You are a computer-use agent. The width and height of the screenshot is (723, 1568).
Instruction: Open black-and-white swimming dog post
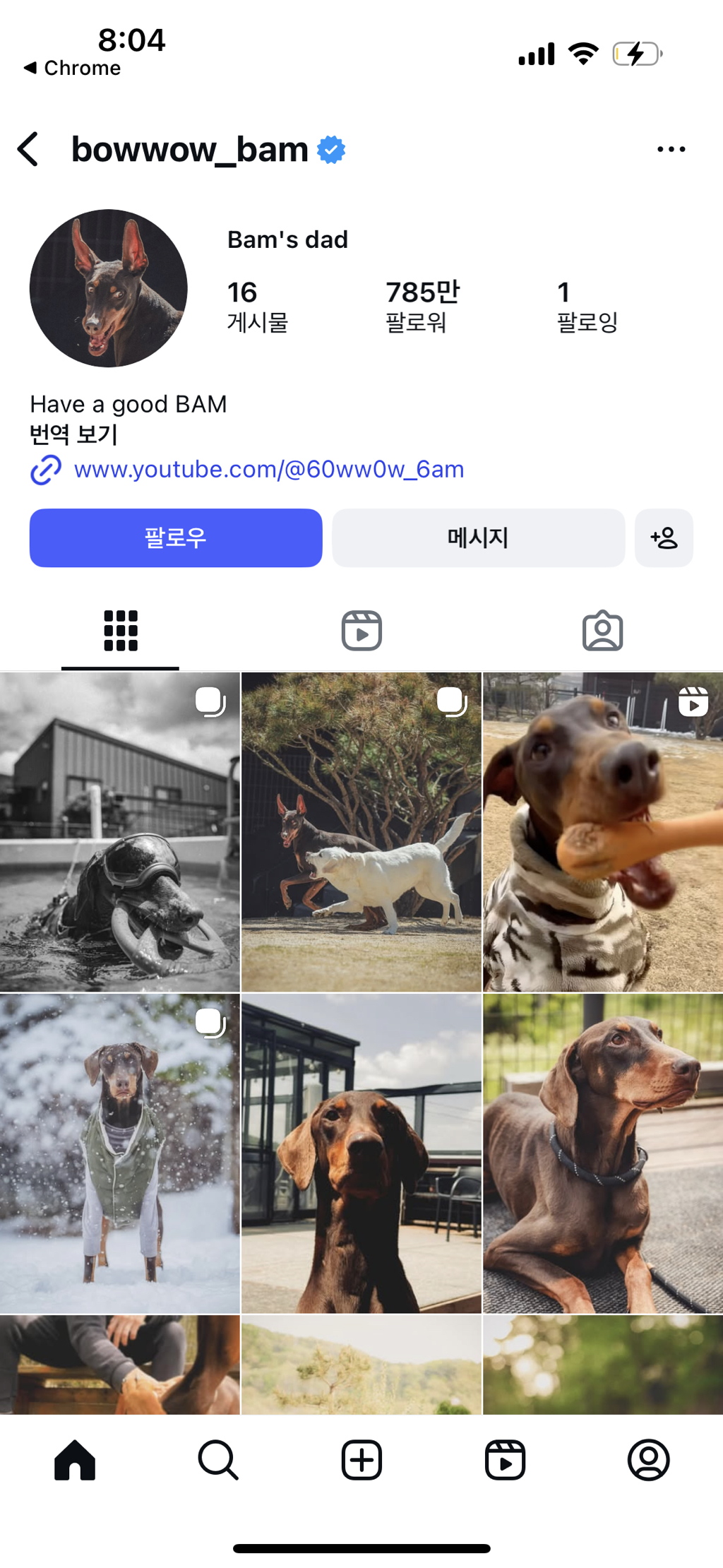120,832
